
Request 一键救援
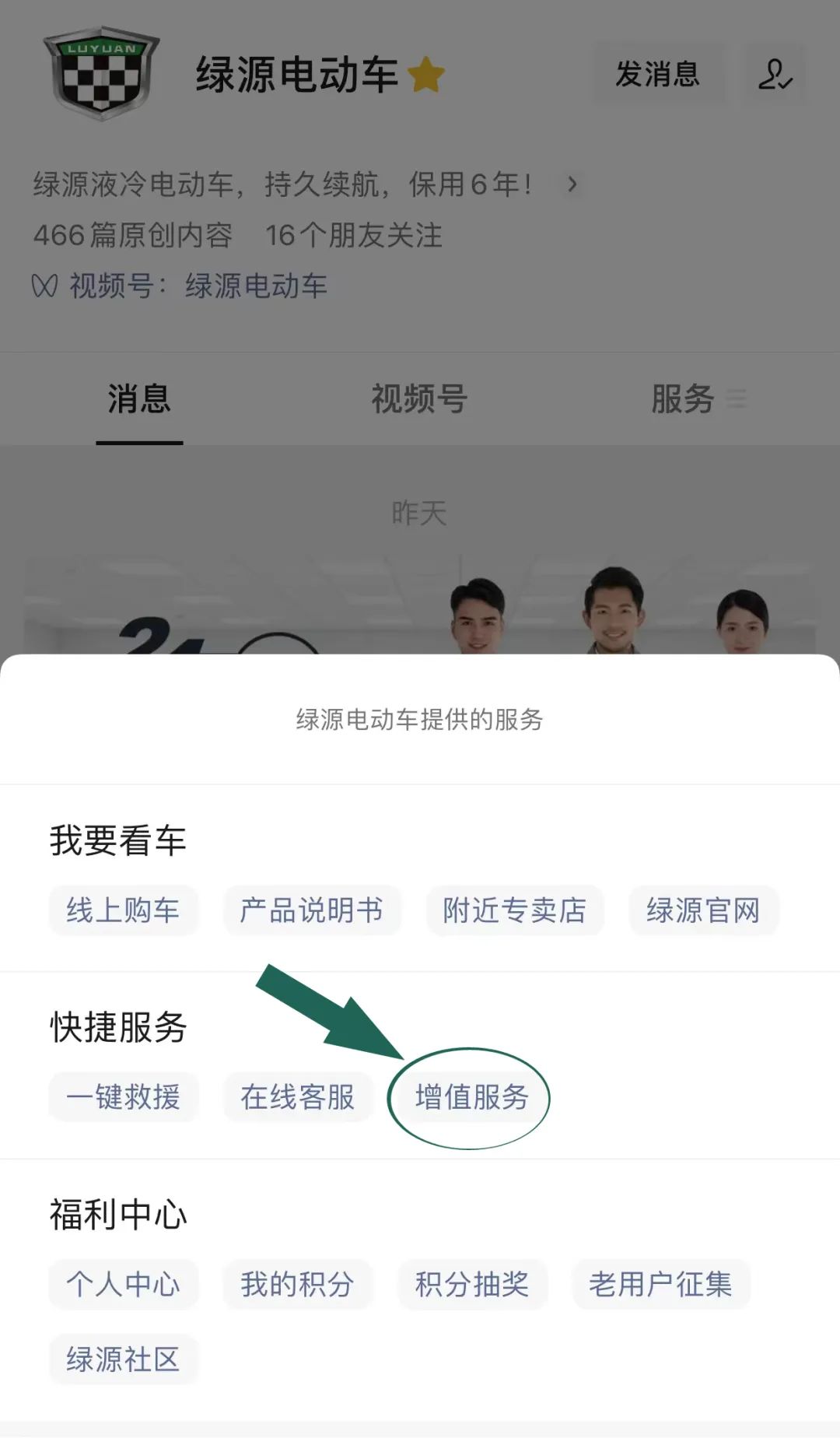point(123,1097)
